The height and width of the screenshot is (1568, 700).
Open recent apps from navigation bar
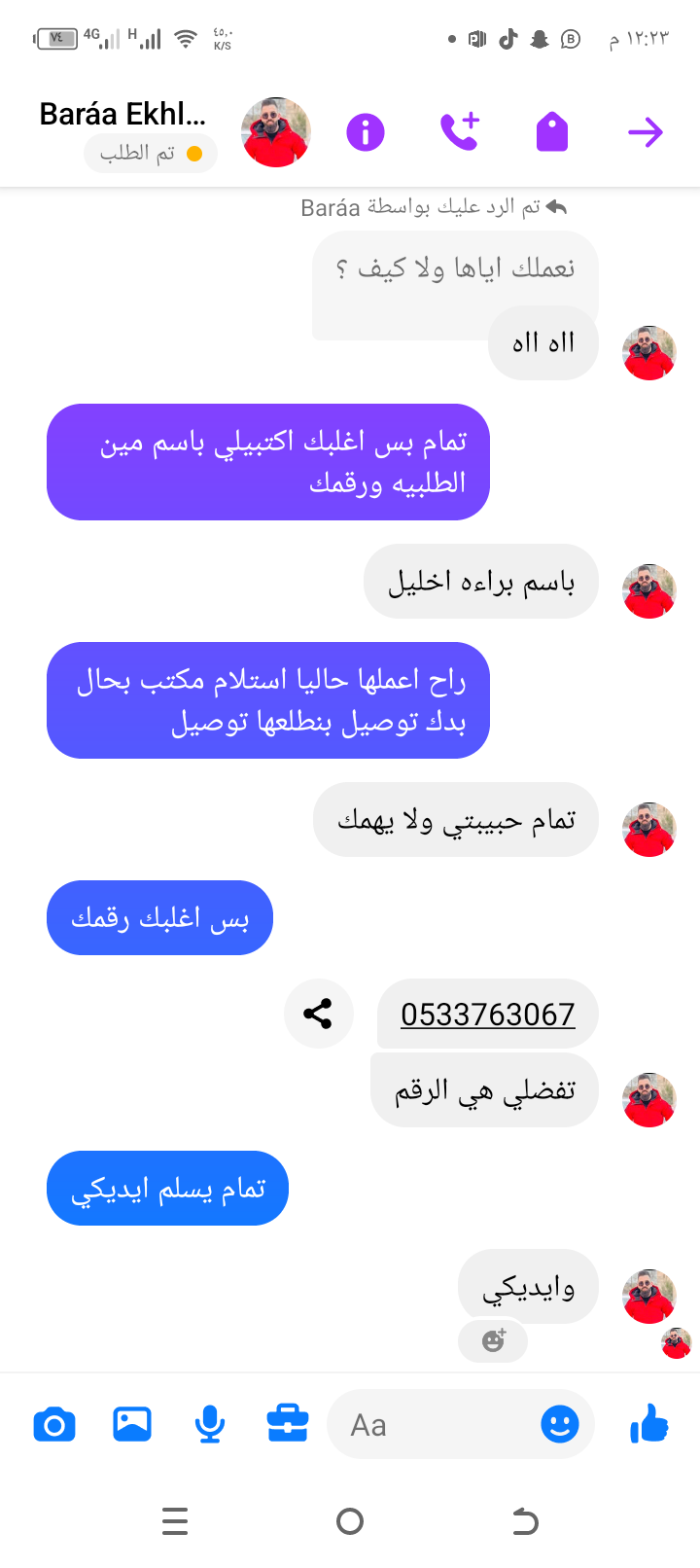coord(175,1521)
